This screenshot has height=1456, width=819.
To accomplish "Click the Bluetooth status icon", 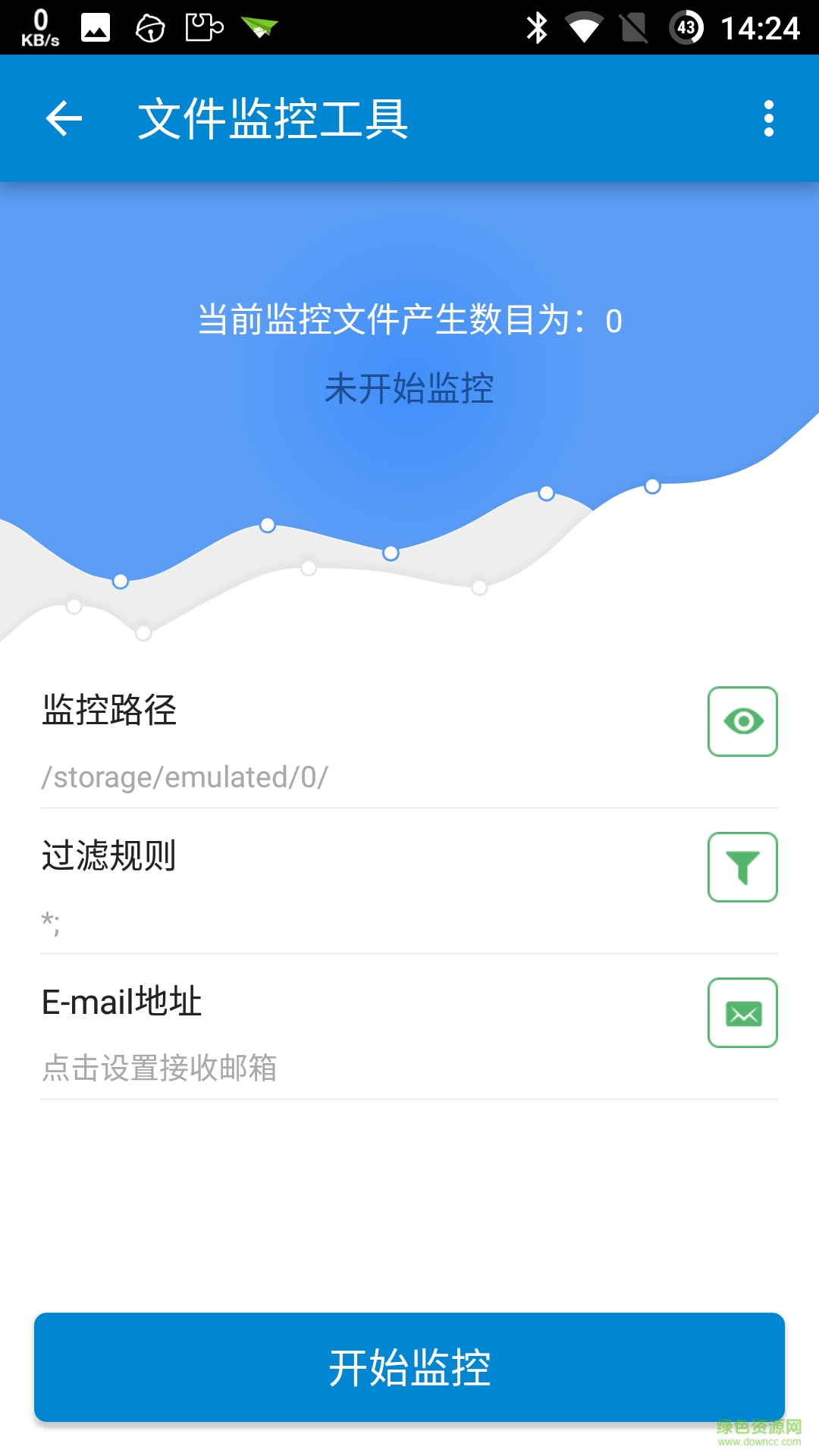I will [x=538, y=25].
